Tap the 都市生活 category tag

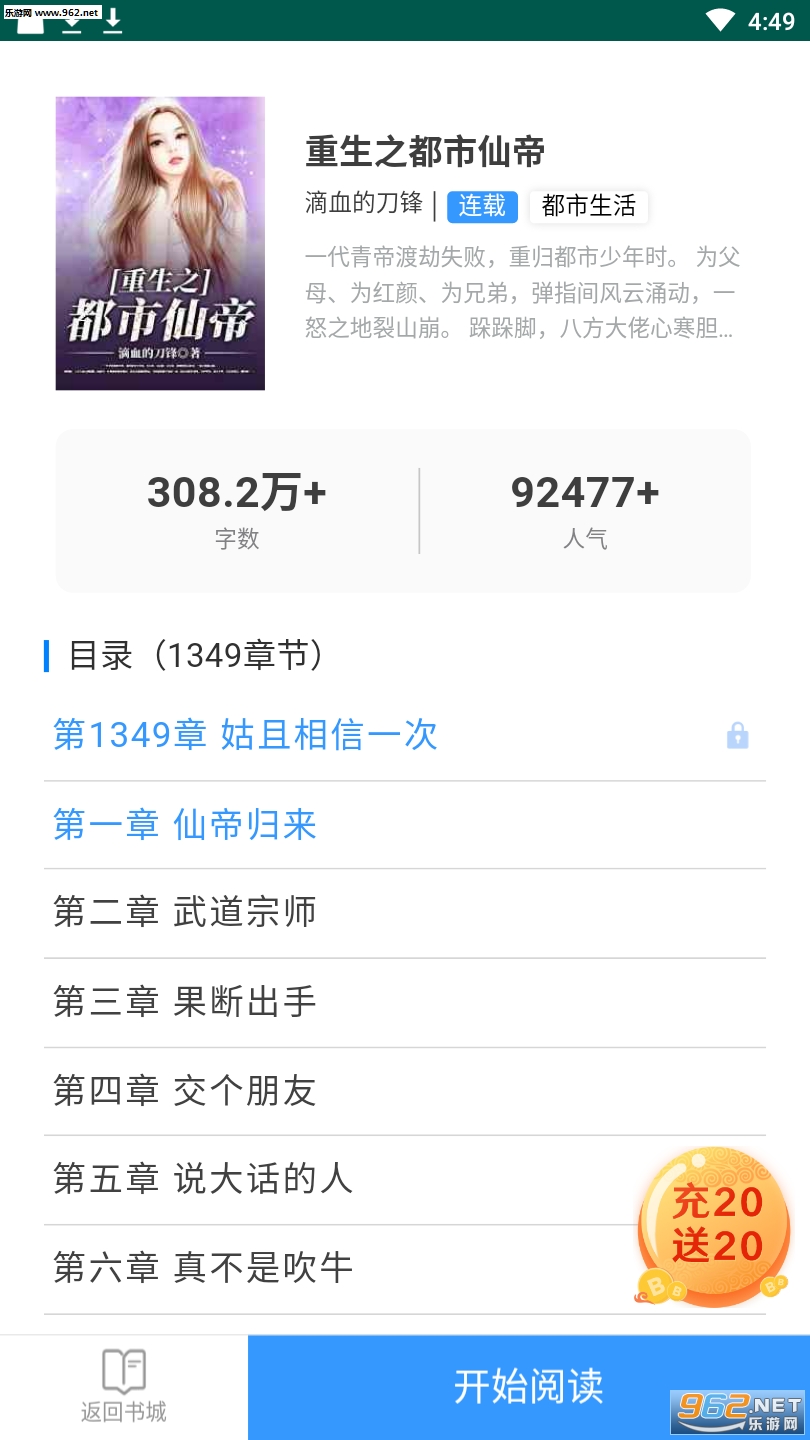[588, 206]
